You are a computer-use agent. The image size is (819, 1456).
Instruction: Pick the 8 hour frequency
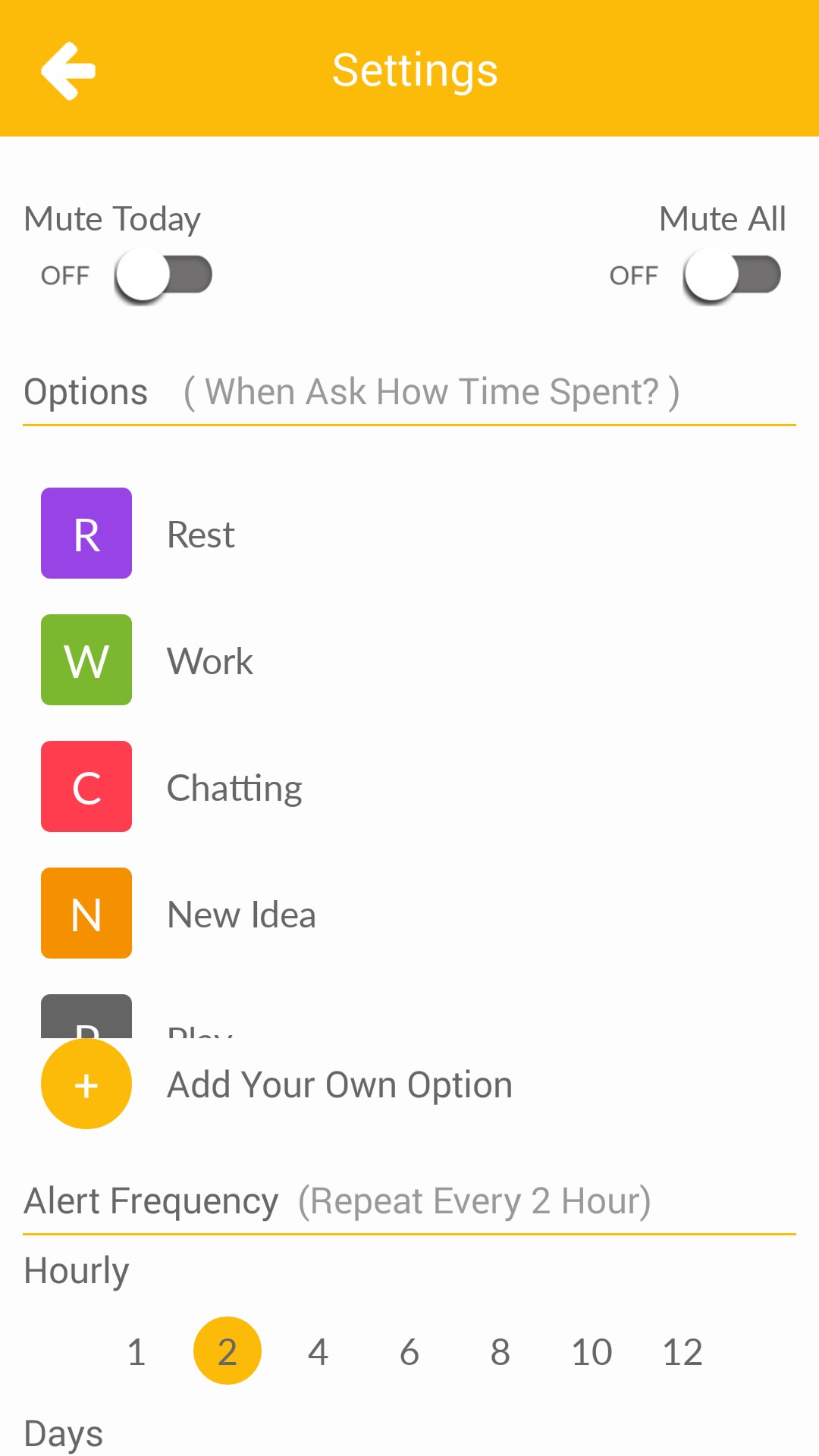500,1351
